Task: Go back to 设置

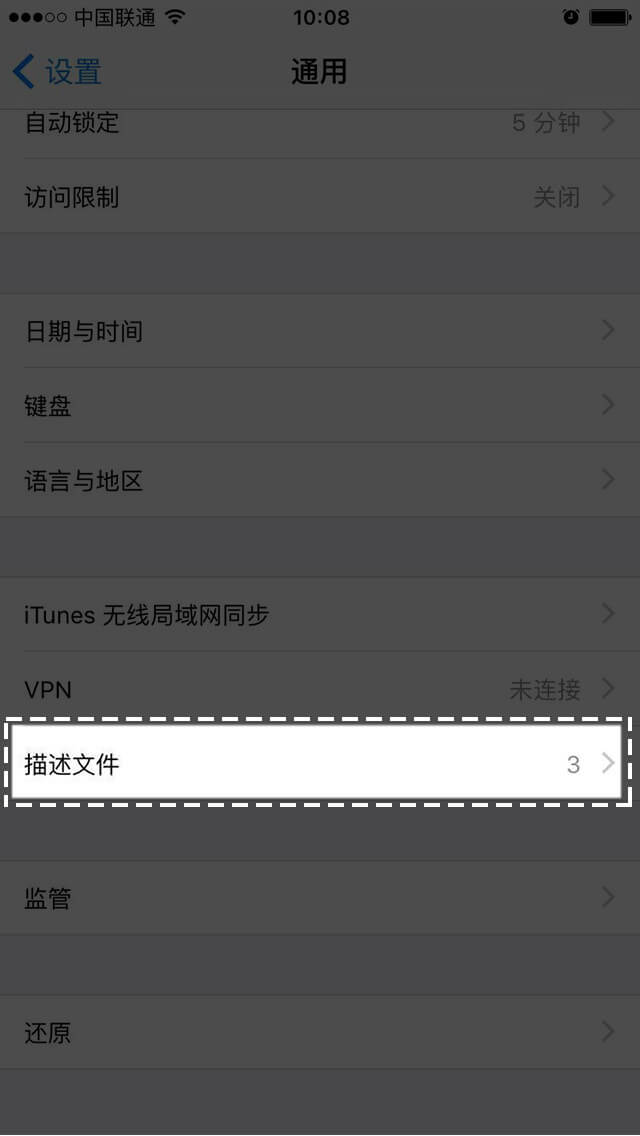Action: pyautogui.click(x=58, y=72)
